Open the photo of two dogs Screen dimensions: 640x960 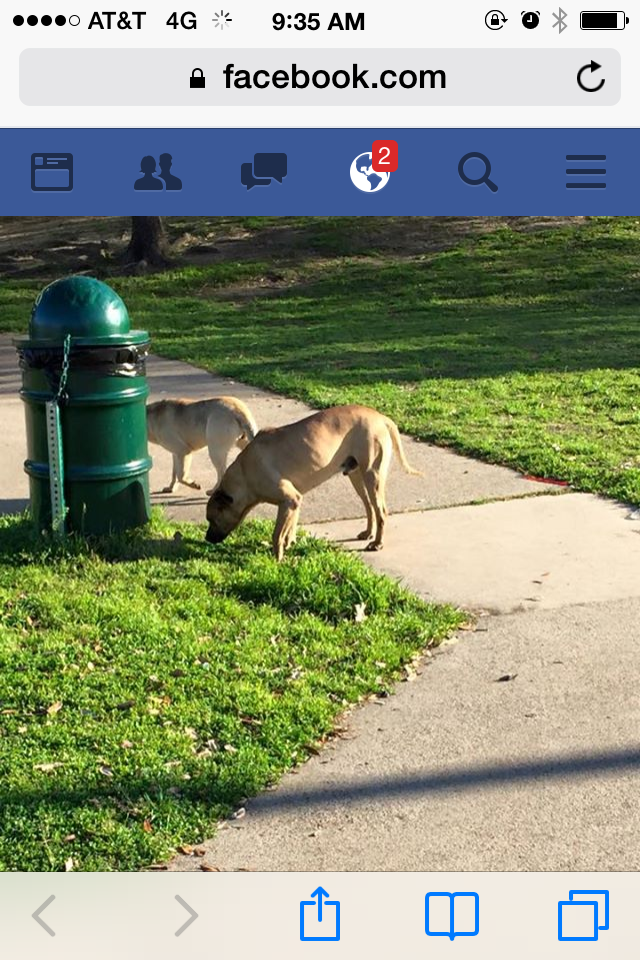(320, 540)
